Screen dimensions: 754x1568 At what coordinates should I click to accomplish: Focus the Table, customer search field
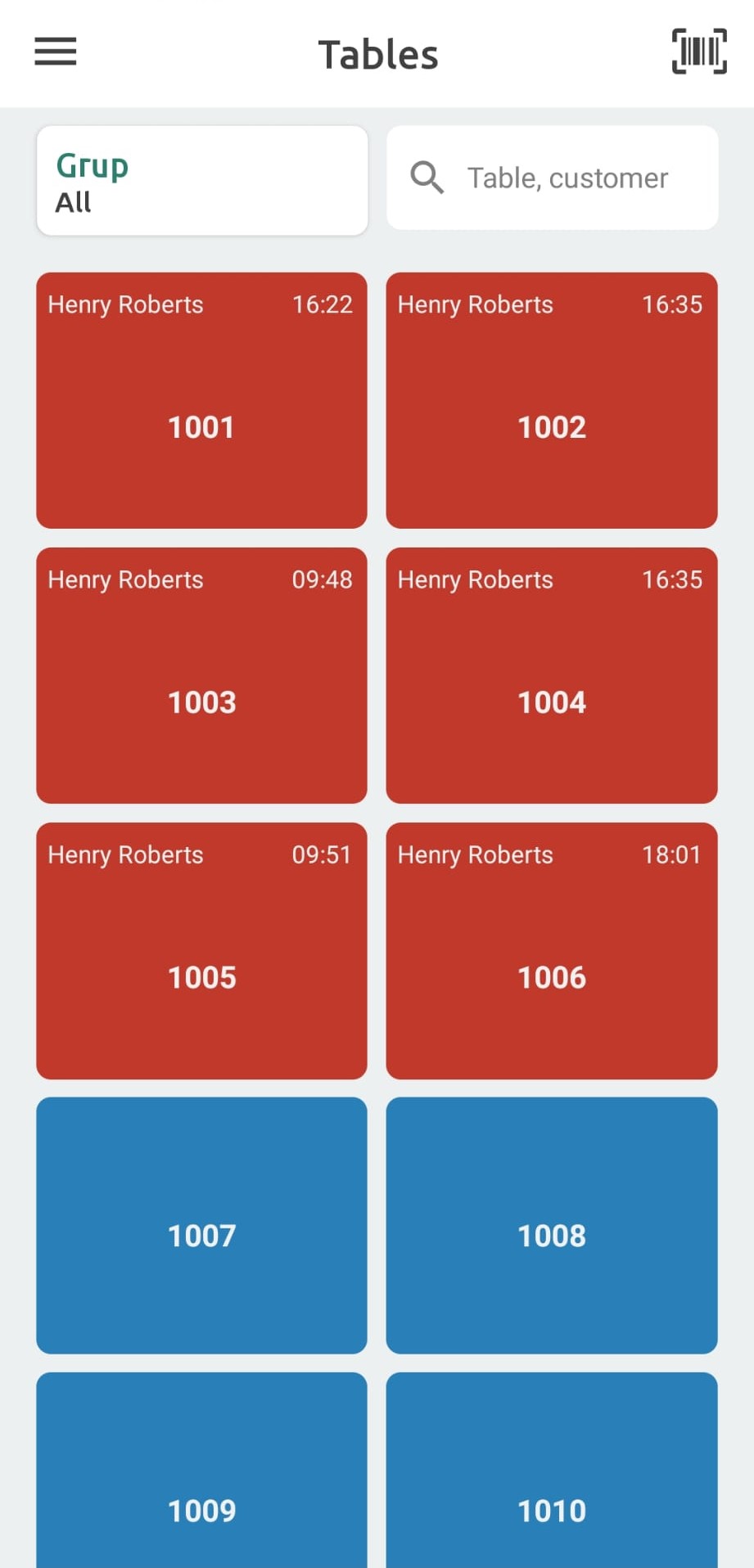[567, 178]
